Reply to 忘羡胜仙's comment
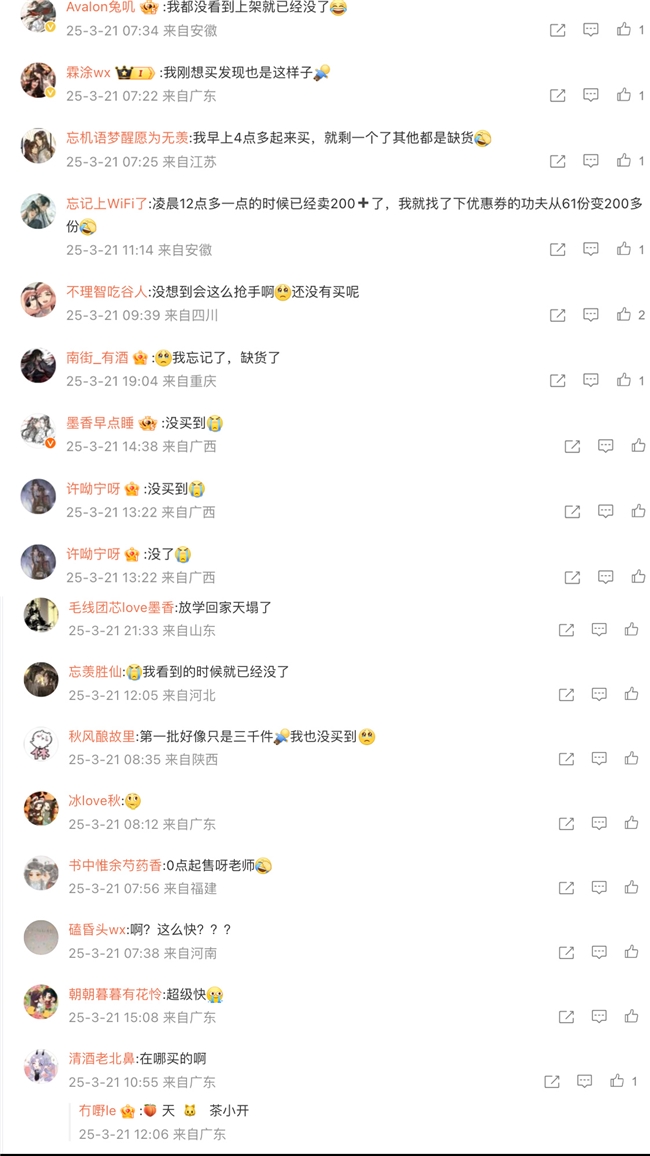The height and width of the screenshot is (1156, 650). (599, 695)
